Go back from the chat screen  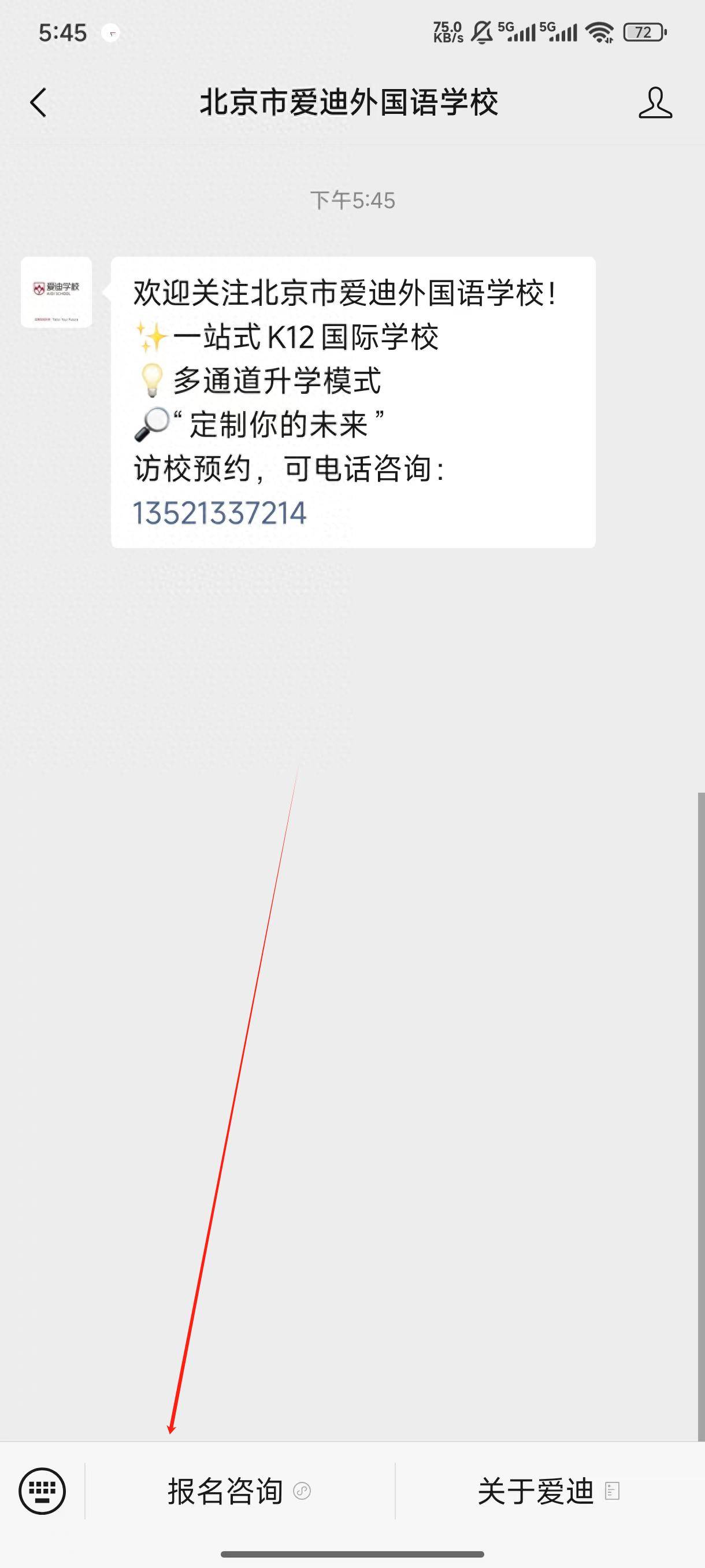point(38,102)
